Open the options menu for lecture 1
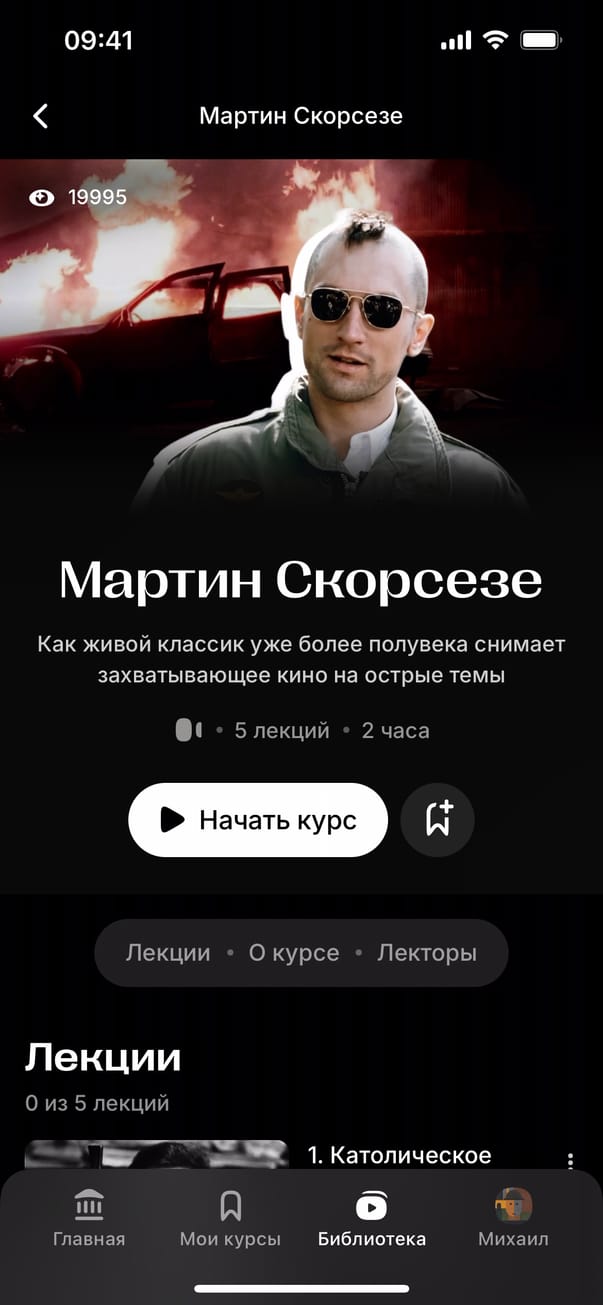This screenshot has width=603, height=1305. [x=570, y=1161]
